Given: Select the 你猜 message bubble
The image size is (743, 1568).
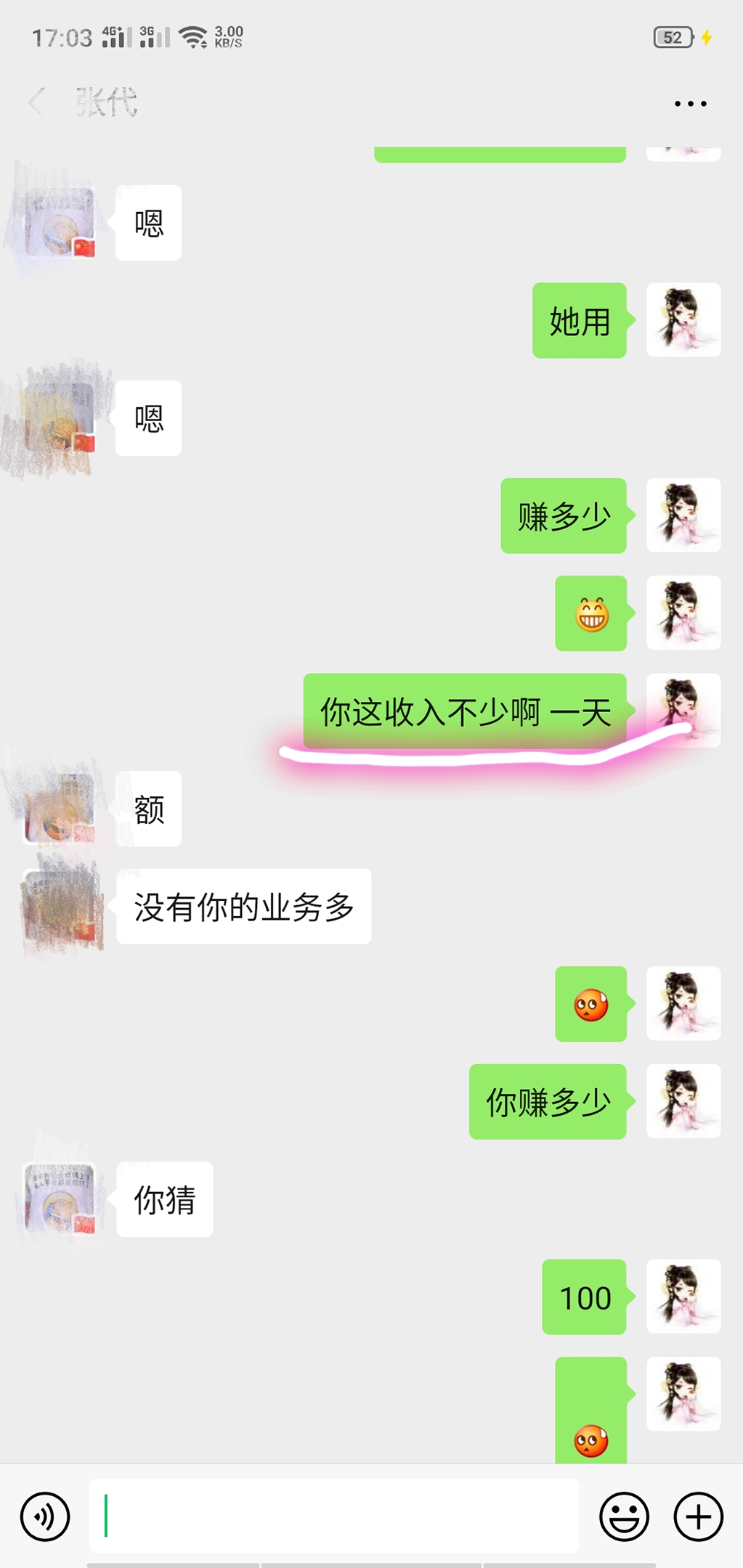Looking at the screenshot, I should (164, 1199).
